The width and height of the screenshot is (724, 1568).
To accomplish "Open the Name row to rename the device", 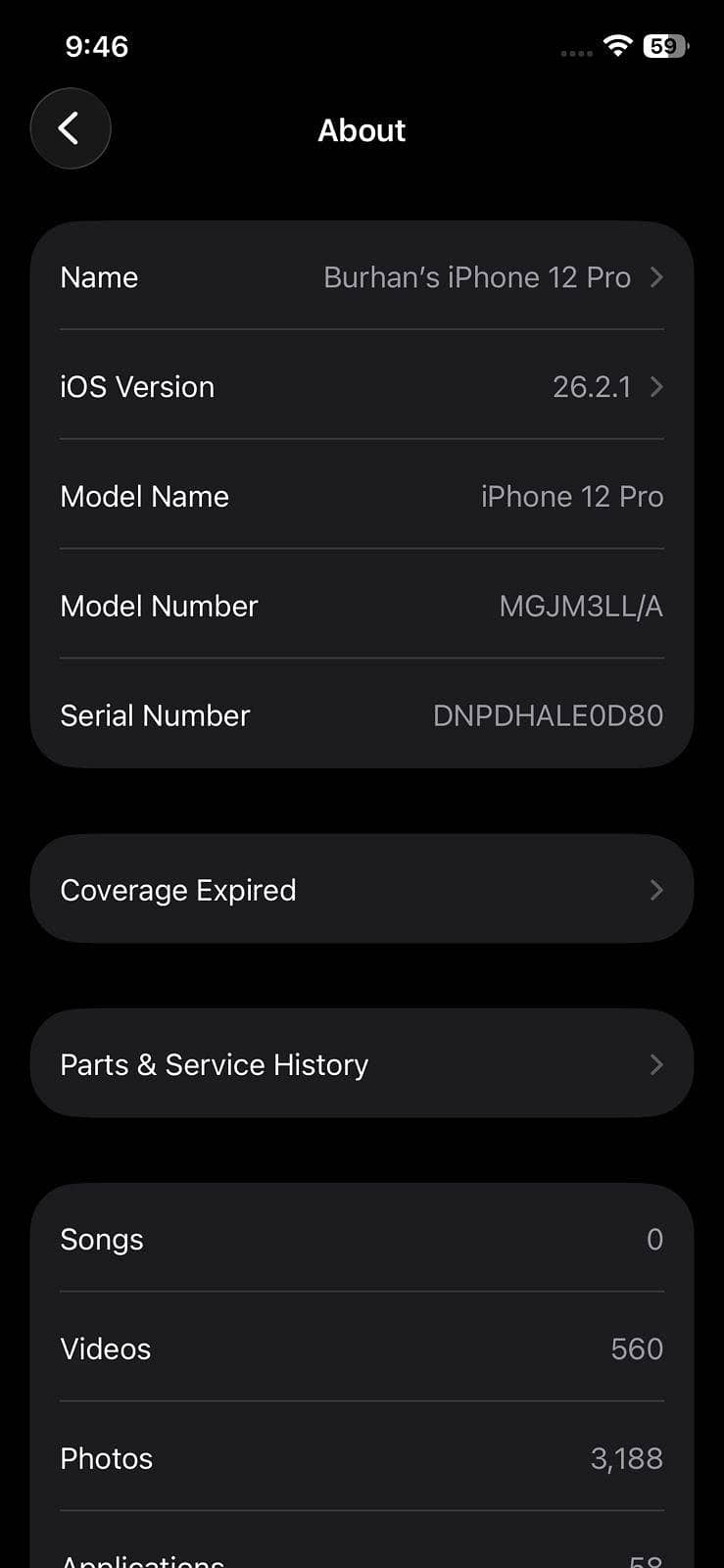I will (362, 277).
